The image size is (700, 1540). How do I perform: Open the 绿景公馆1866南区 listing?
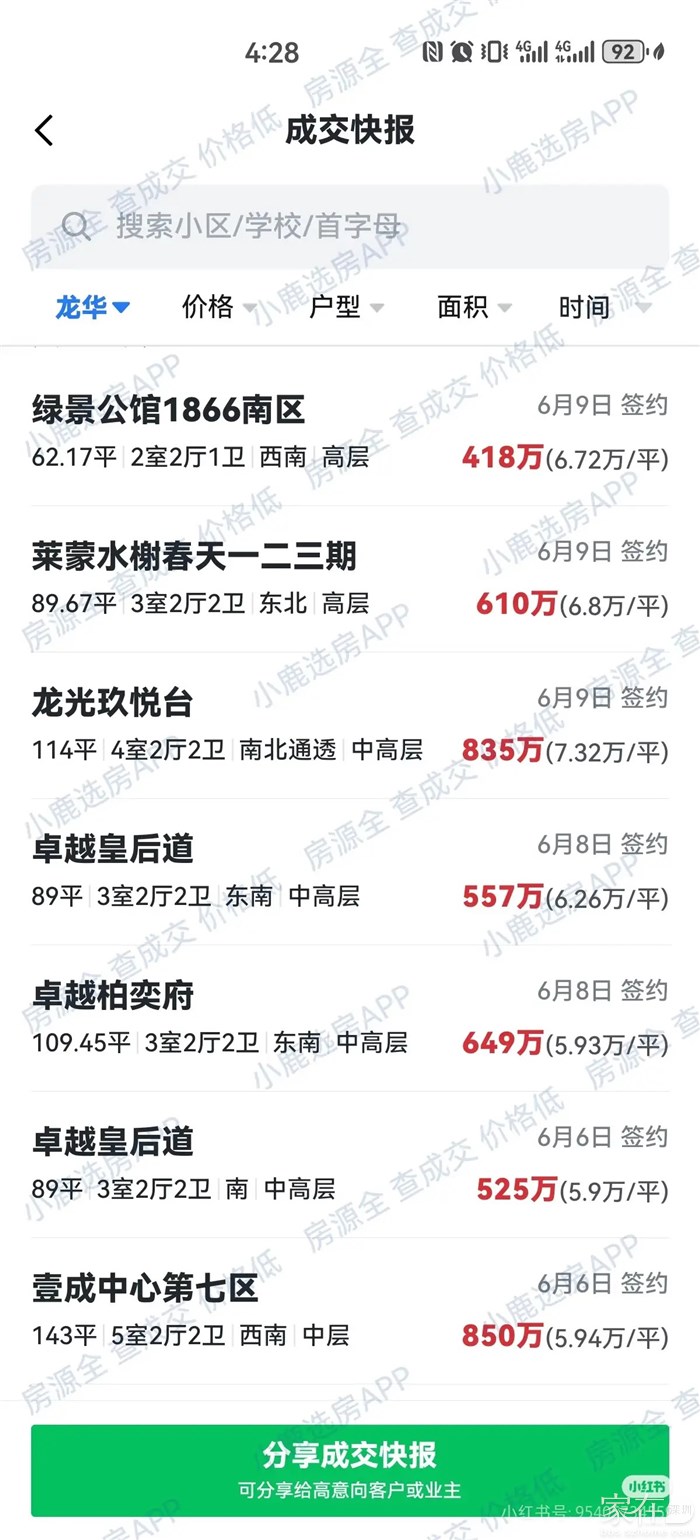coord(350,432)
